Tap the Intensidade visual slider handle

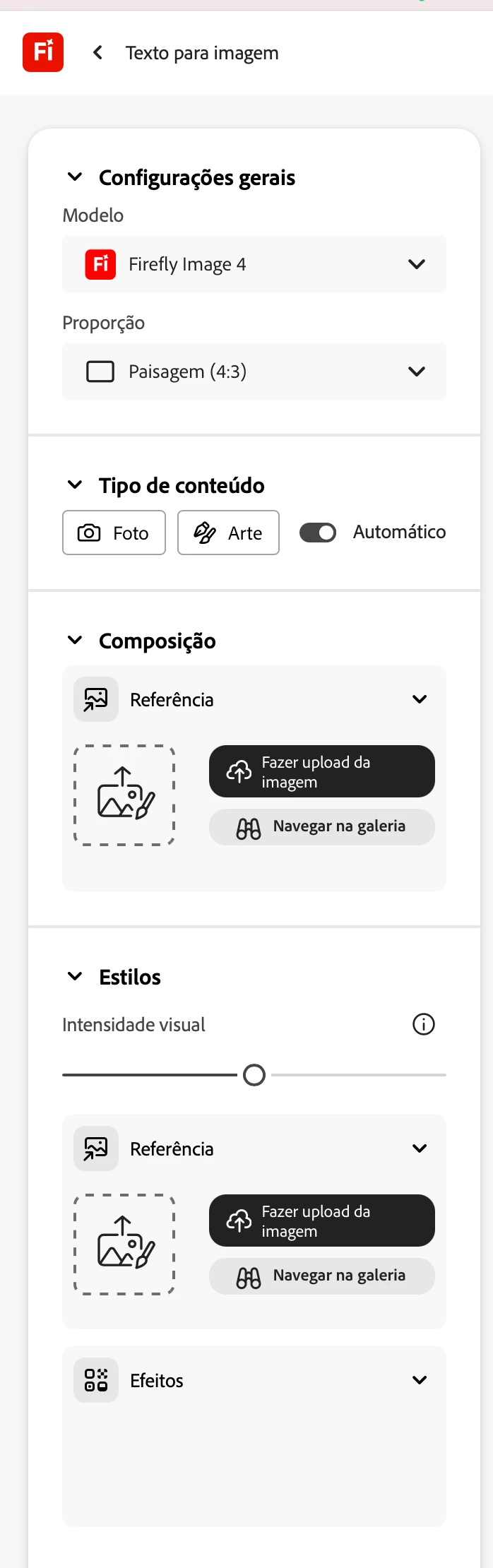tap(254, 1075)
